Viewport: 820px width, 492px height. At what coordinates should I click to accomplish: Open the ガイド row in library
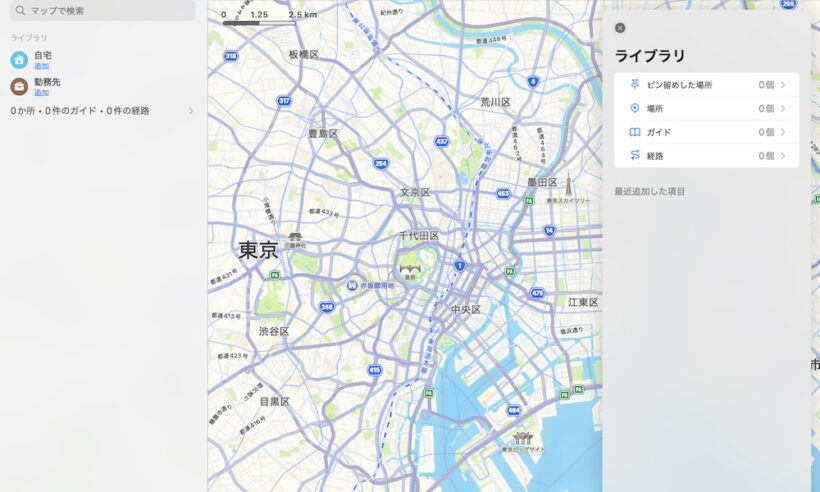coord(706,132)
